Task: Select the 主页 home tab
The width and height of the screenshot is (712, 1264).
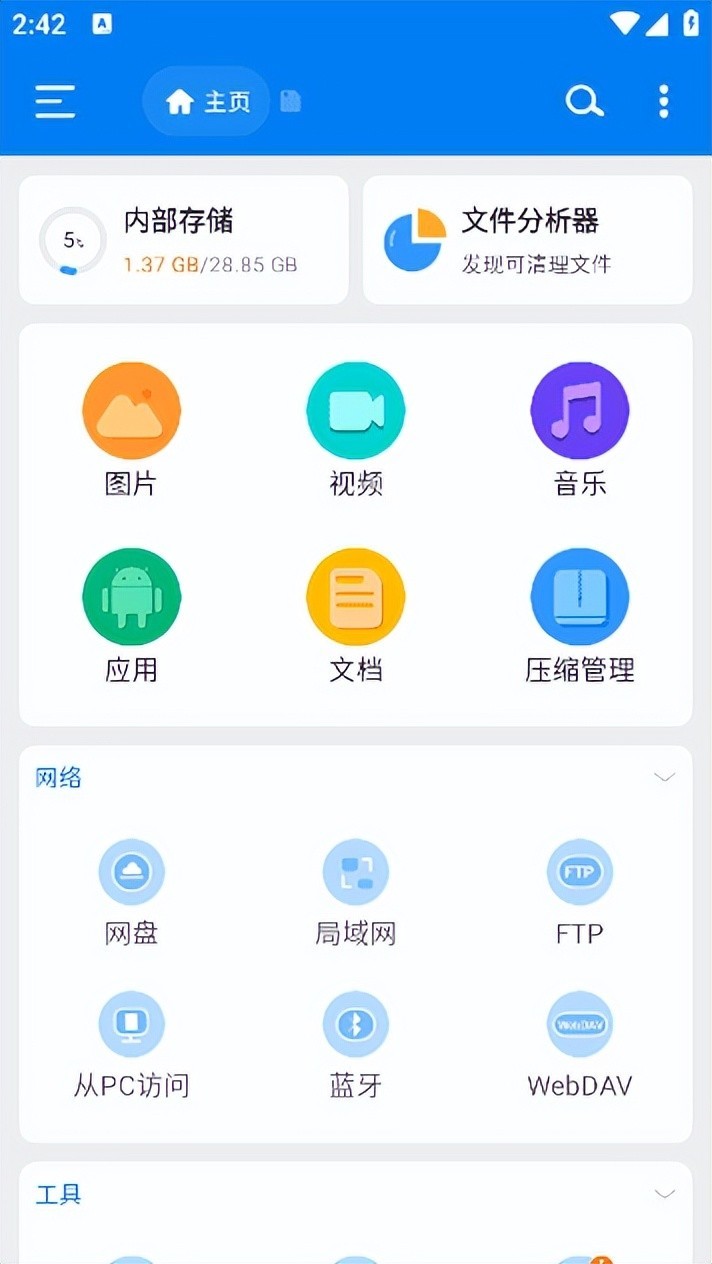Action: (207, 101)
